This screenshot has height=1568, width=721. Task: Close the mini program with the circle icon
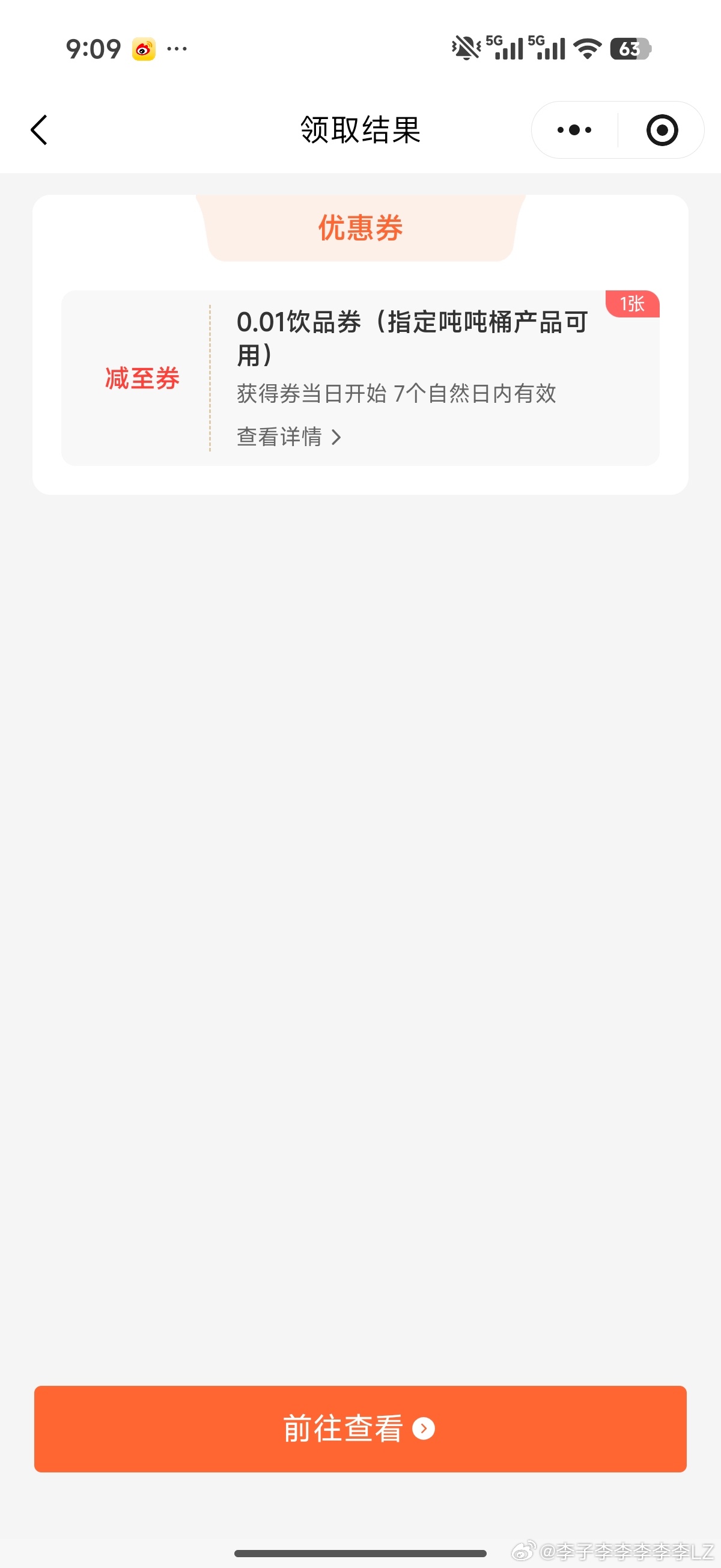(x=662, y=130)
